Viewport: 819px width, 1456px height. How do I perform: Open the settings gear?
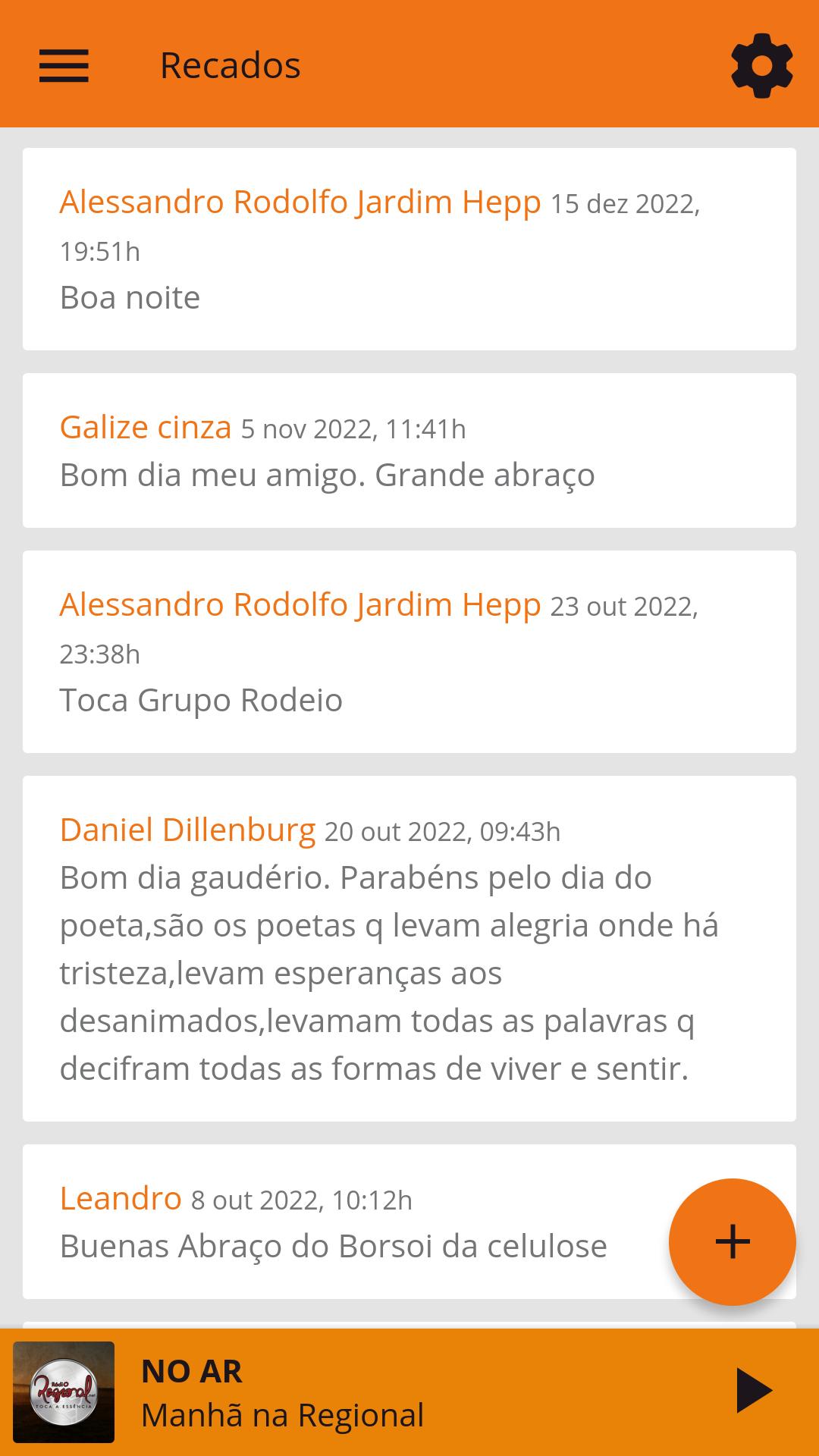[x=761, y=65]
